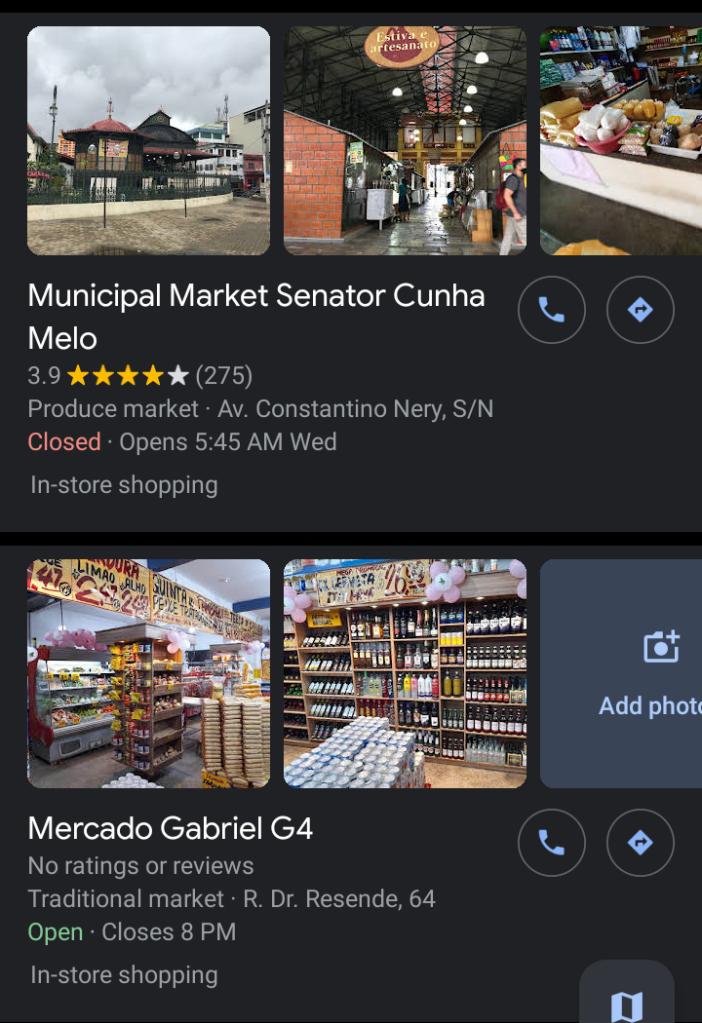The width and height of the screenshot is (702, 1023).
Task: Open Mercado Gabriel G4 bottle shelf photo
Action: pos(405,673)
